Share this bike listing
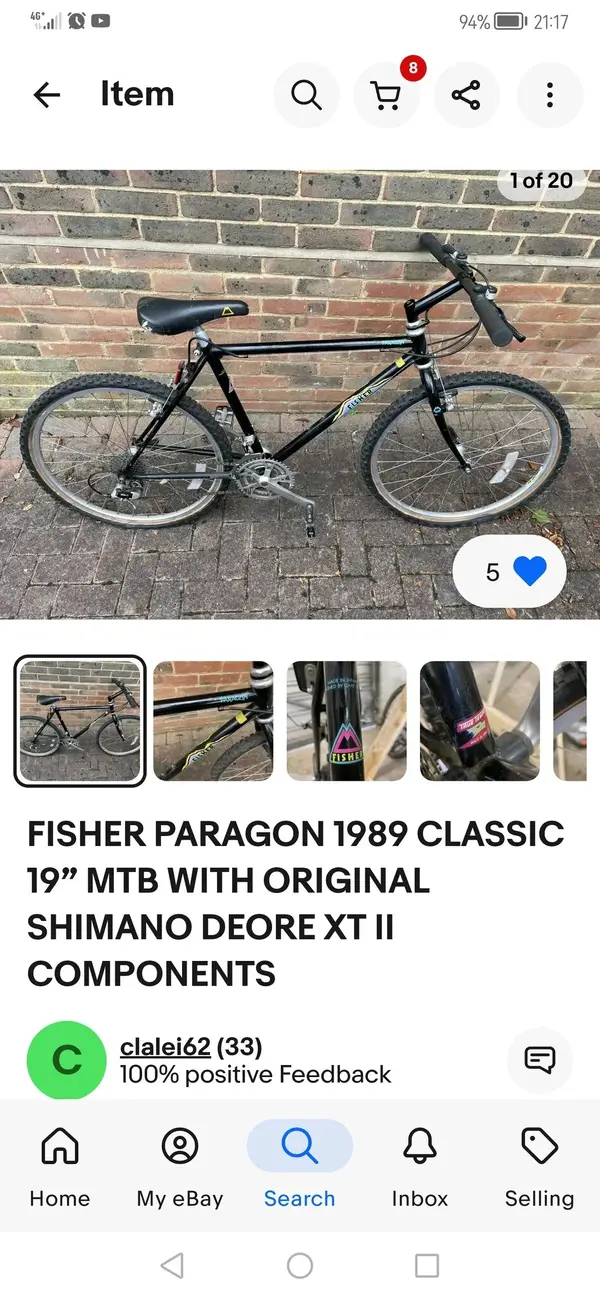This screenshot has height=1299, width=600. (x=466, y=95)
